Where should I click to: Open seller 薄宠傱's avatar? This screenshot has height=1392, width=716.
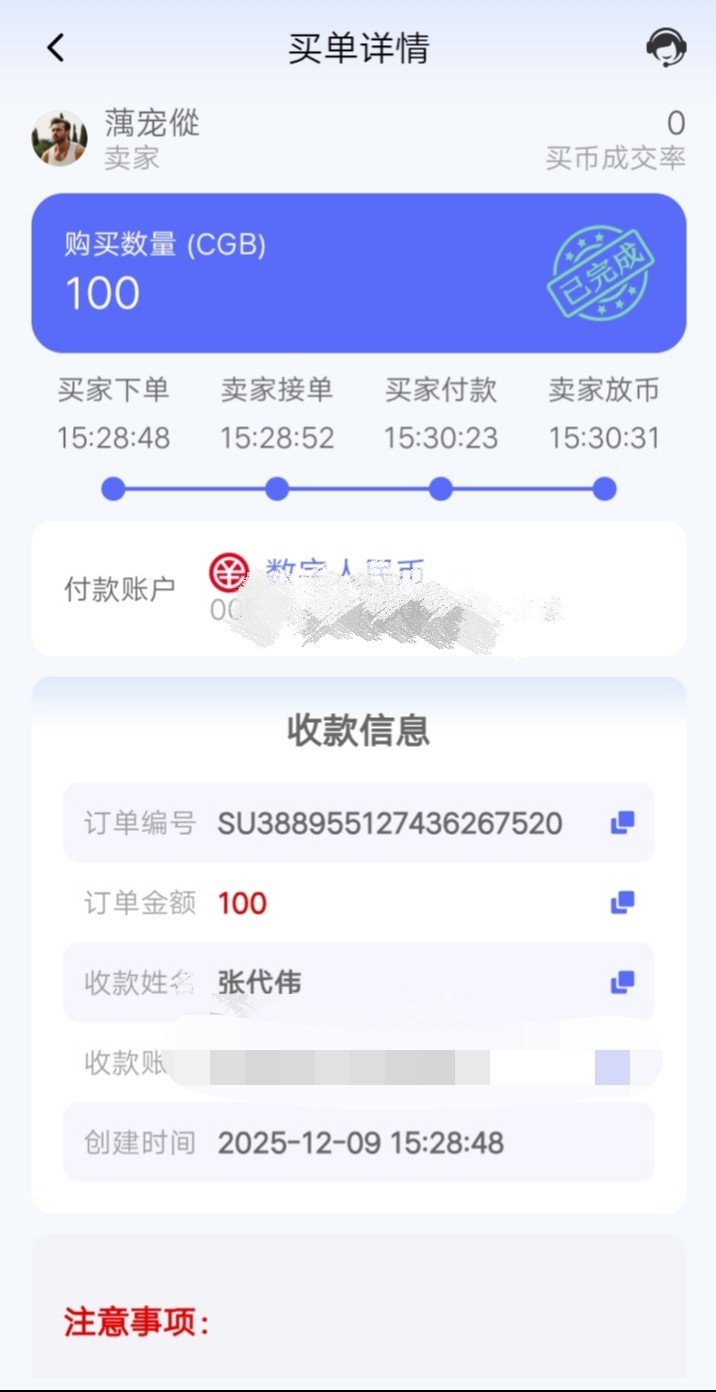click(x=59, y=139)
